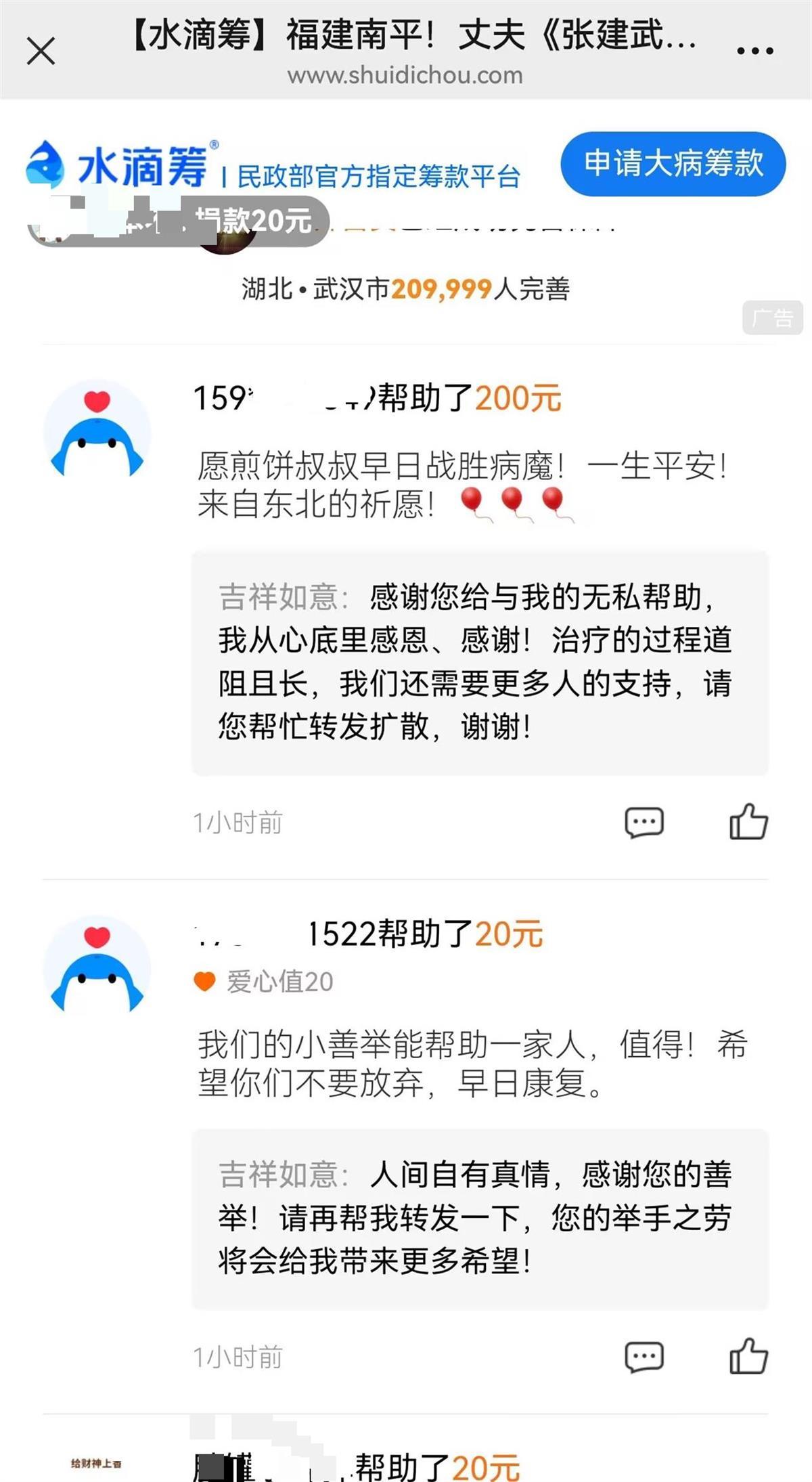Open comment bubble under the 20元 donation
This screenshot has height=1482, width=812.
coord(643,1356)
